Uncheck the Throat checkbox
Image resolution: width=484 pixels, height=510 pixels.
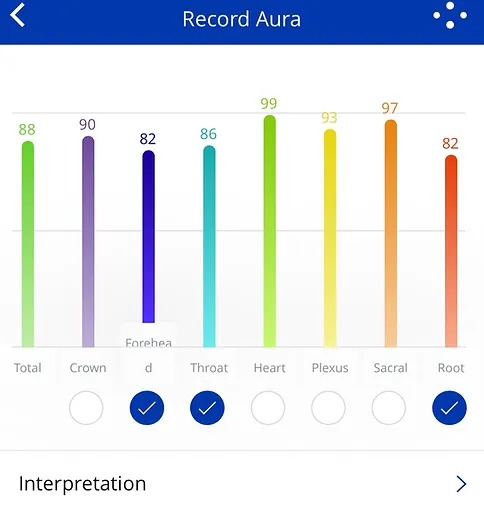coord(207,408)
